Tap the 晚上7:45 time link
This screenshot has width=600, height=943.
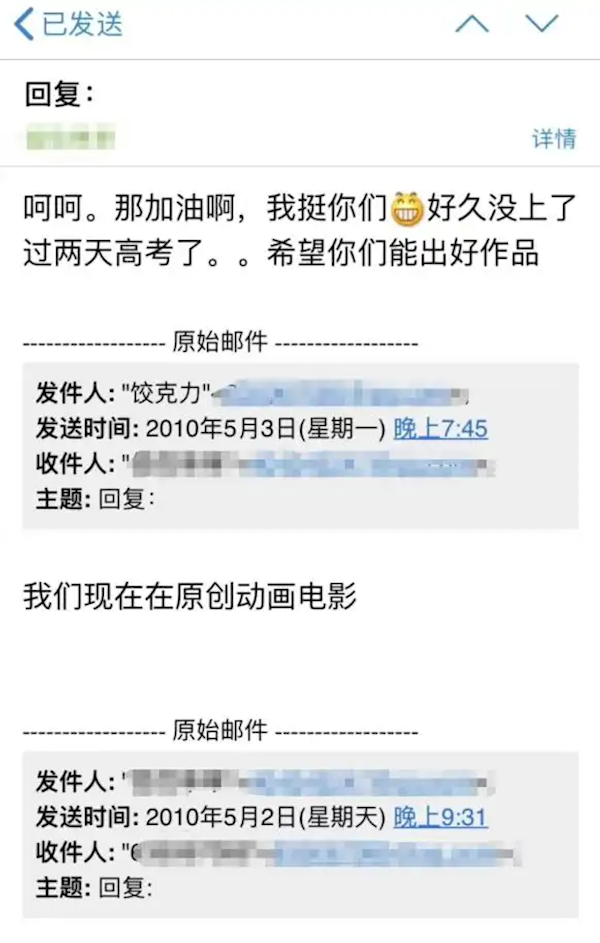(440, 429)
